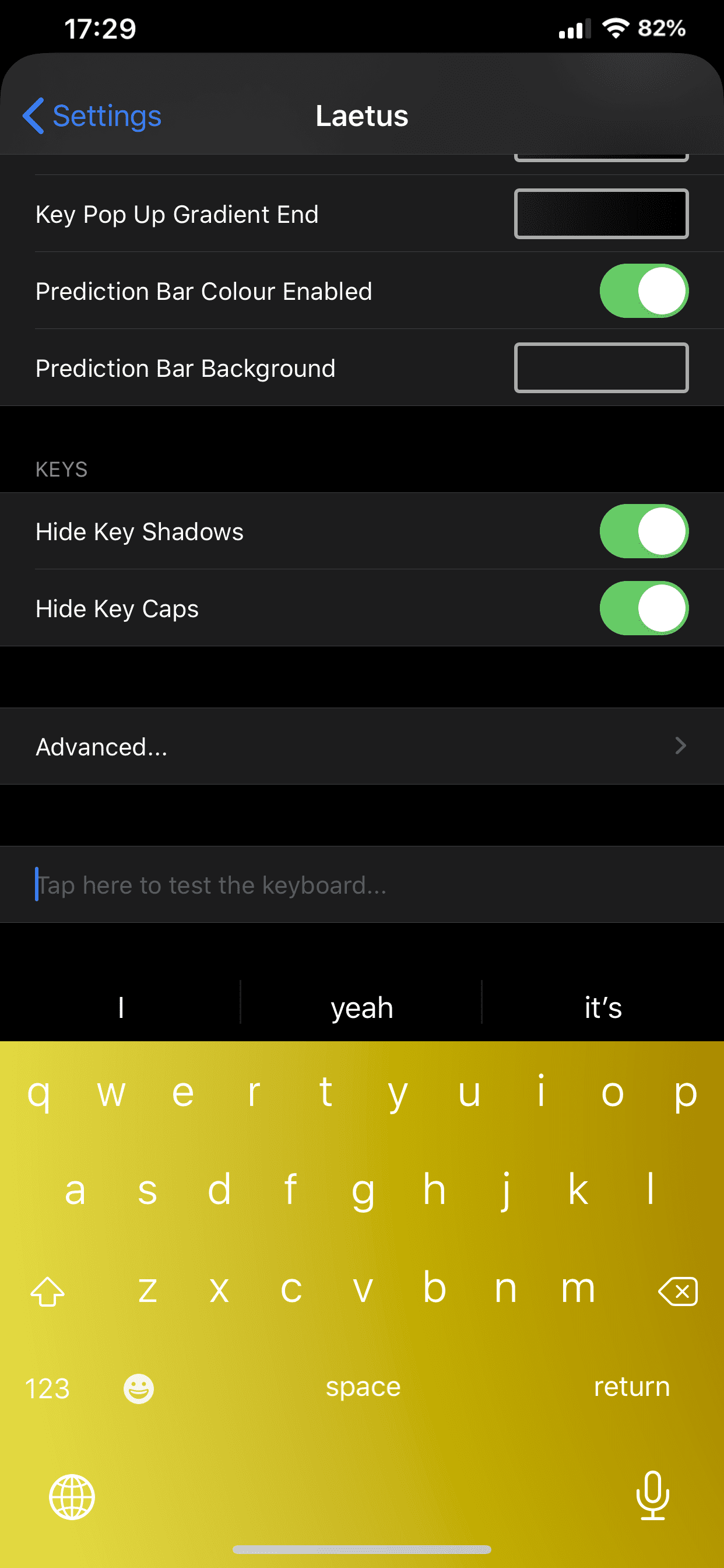Tap the space bar

tap(363, 1387)
